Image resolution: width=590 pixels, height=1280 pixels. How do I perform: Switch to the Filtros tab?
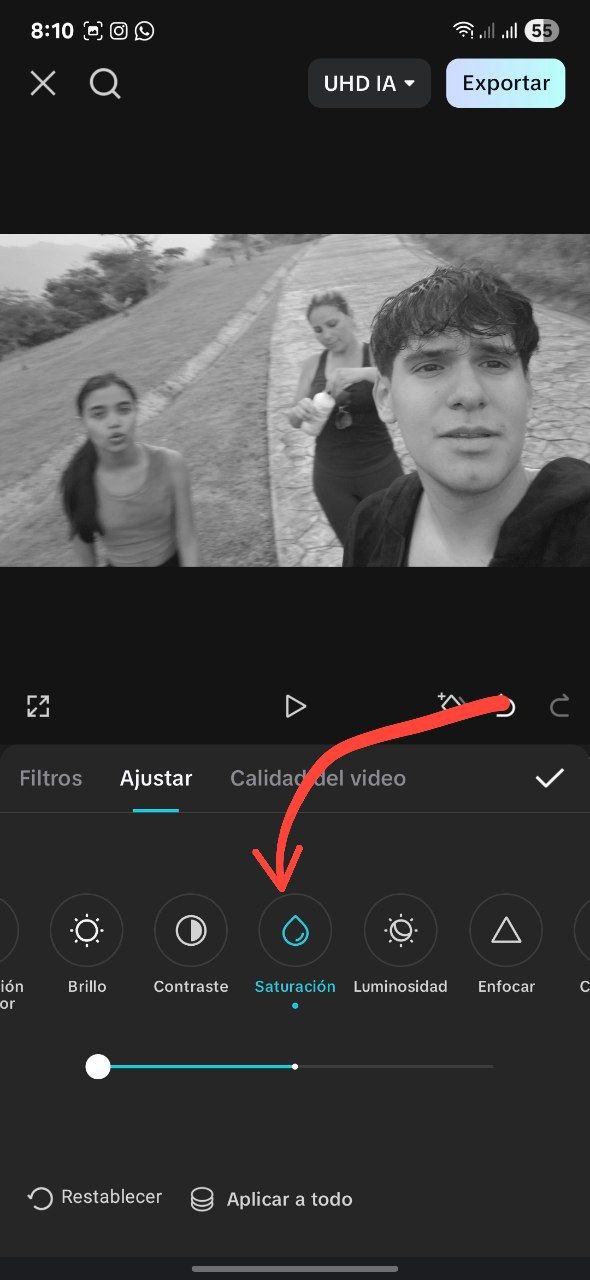[51, 778]
